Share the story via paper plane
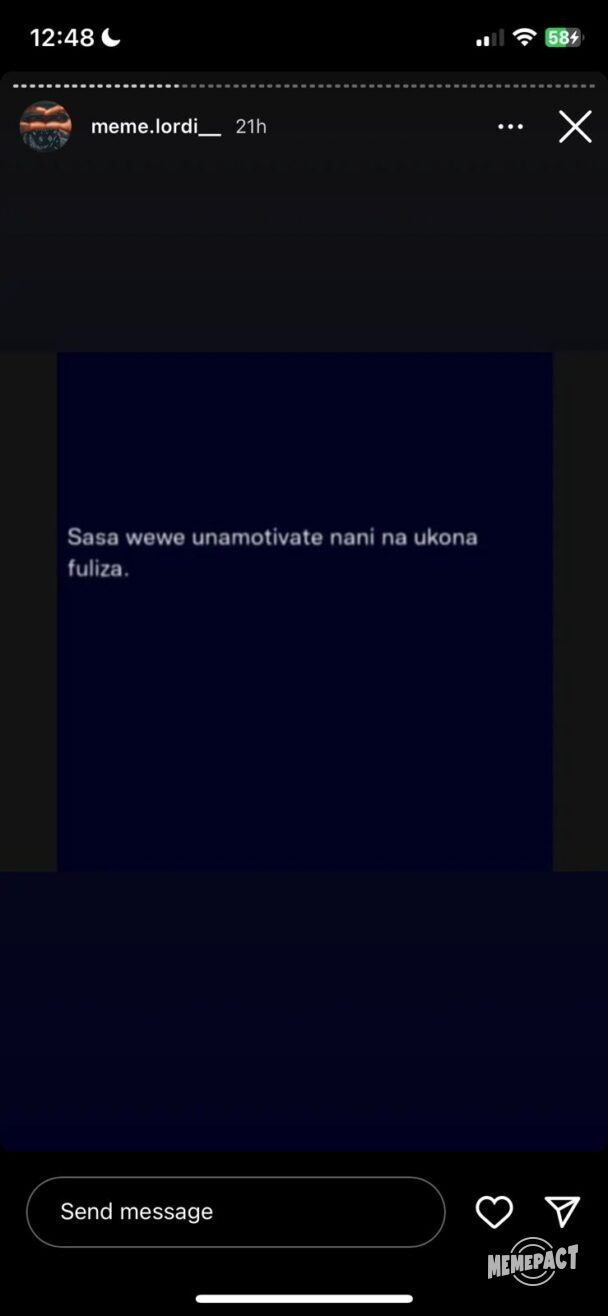This screenshot has width=608, height=1316. 563,1211
